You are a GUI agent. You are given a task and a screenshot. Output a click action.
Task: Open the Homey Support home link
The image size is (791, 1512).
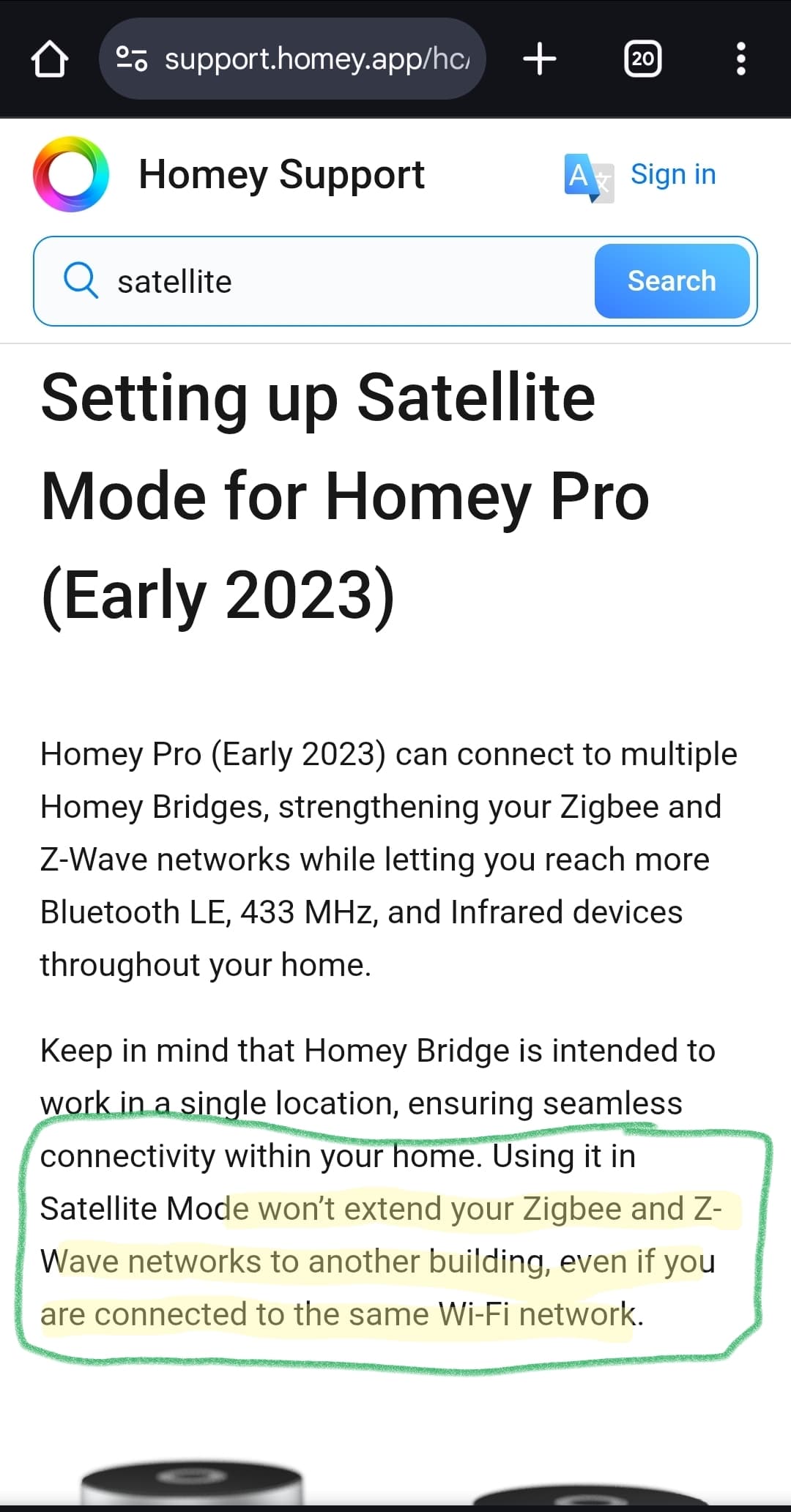coord(229,174)
